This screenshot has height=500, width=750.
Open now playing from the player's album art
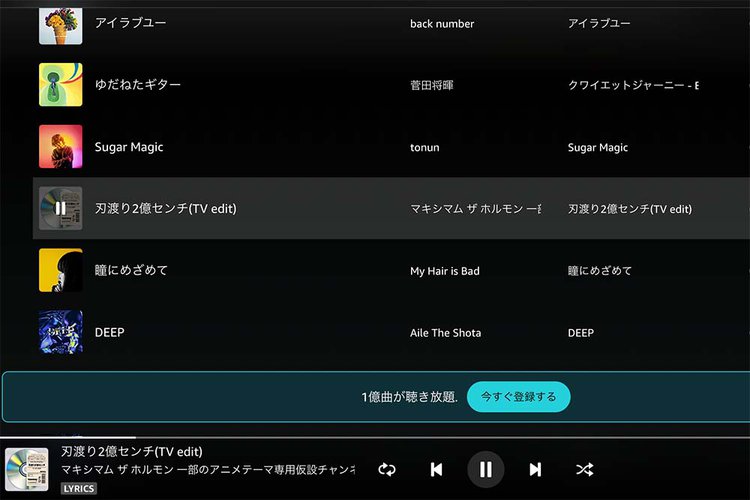point(27,469)
